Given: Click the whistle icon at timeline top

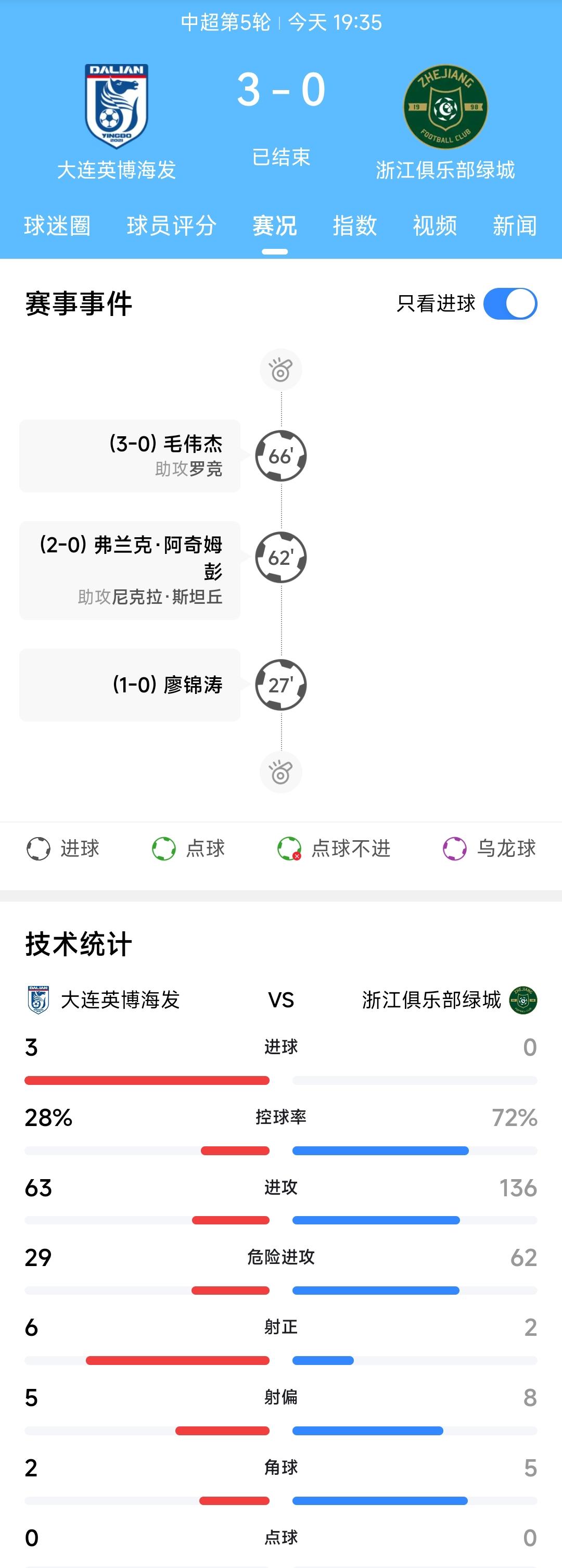Looking at the screenshot, I should (280, 369).
